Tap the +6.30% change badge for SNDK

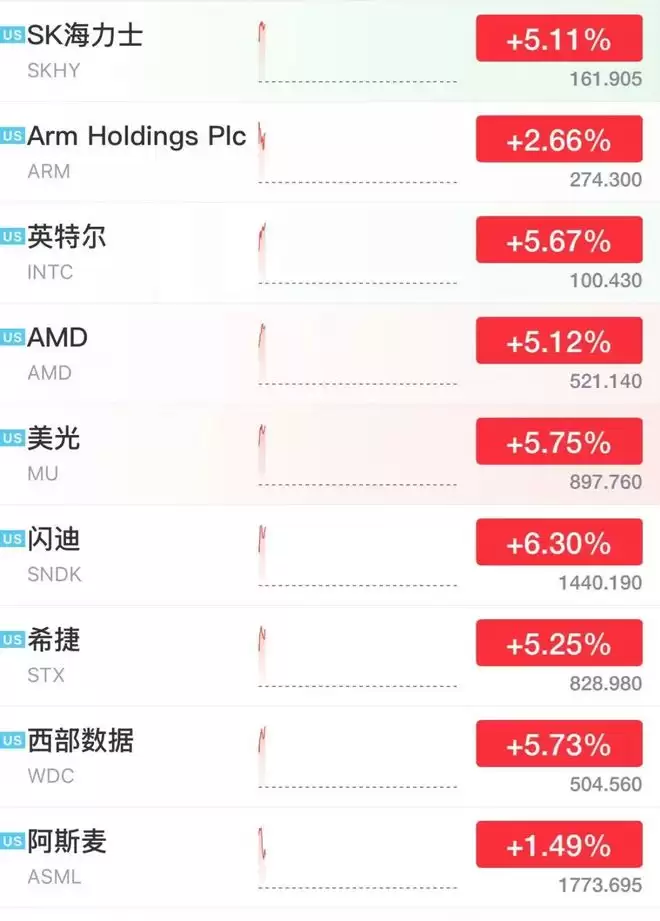point(559,542)
